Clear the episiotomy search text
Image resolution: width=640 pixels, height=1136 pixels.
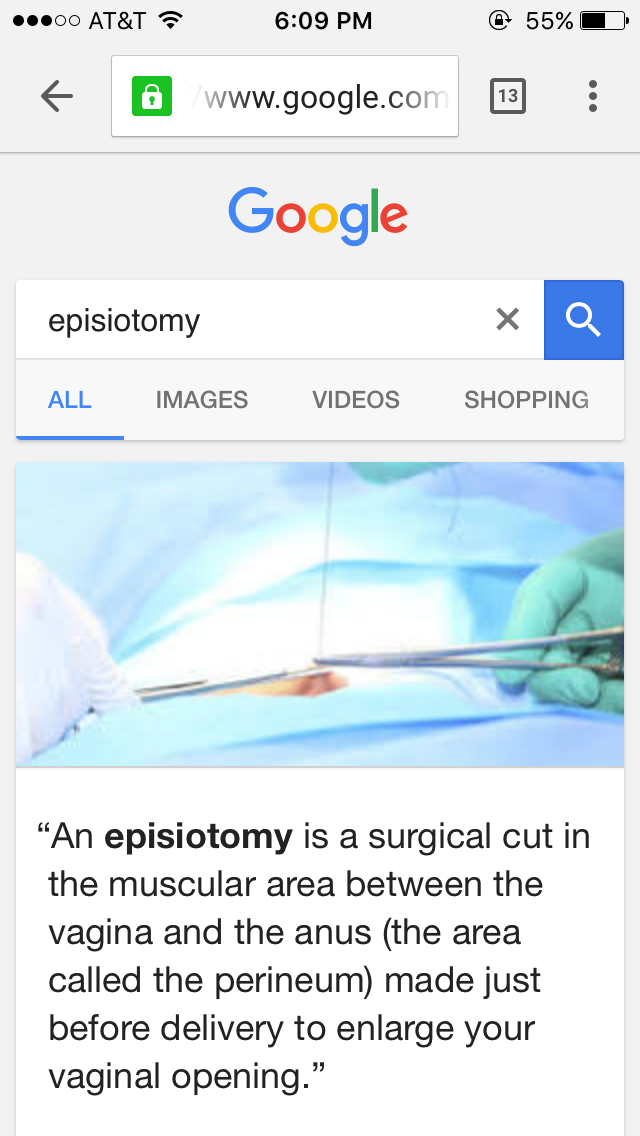(508, 320)
